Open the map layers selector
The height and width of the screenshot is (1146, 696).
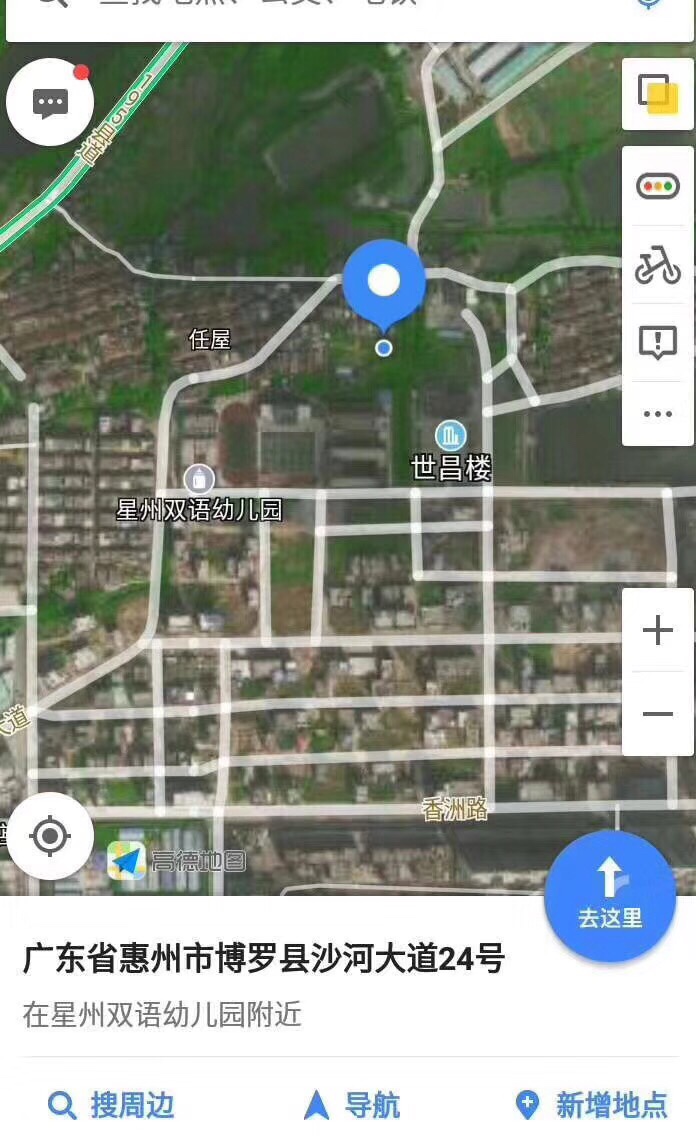pos(657,94)
